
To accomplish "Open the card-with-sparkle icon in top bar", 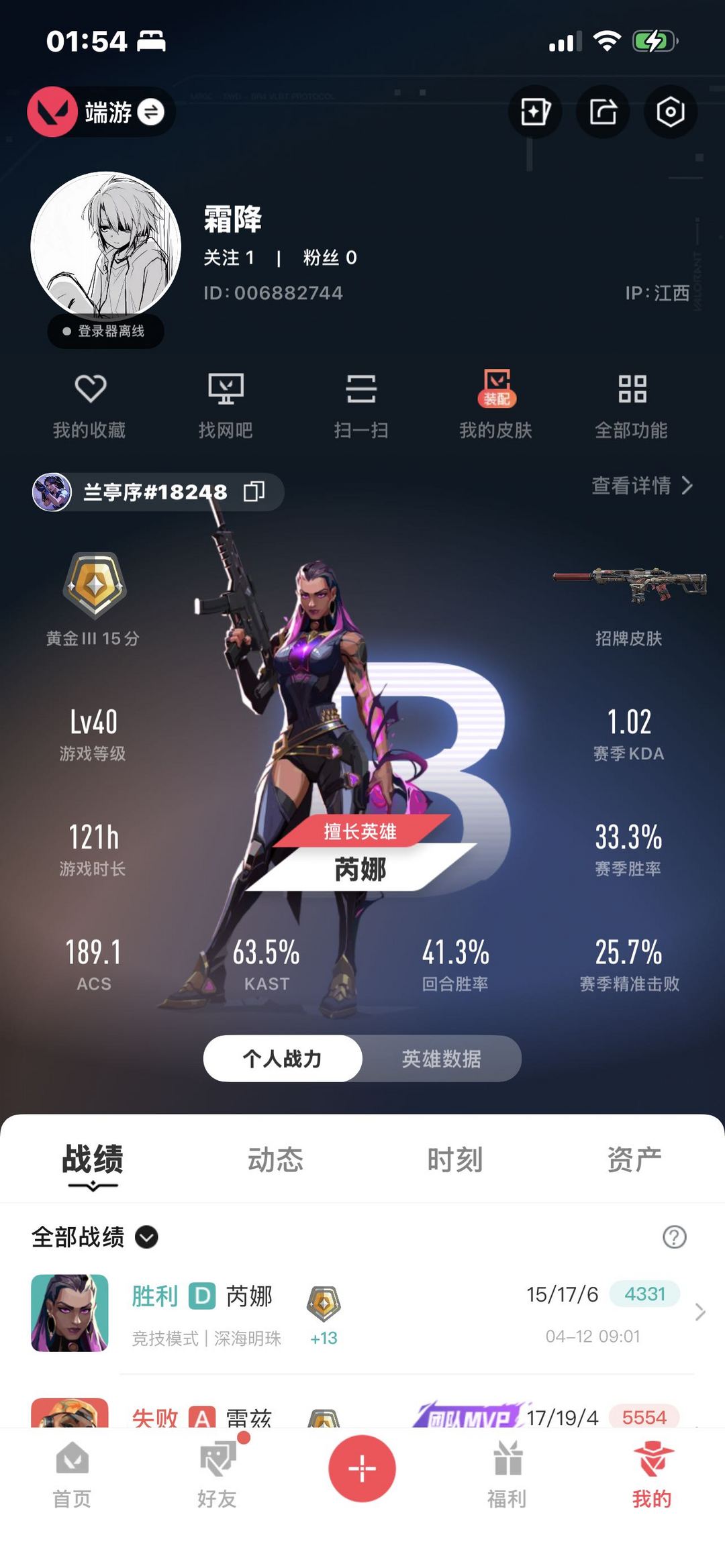I will 535,112.
